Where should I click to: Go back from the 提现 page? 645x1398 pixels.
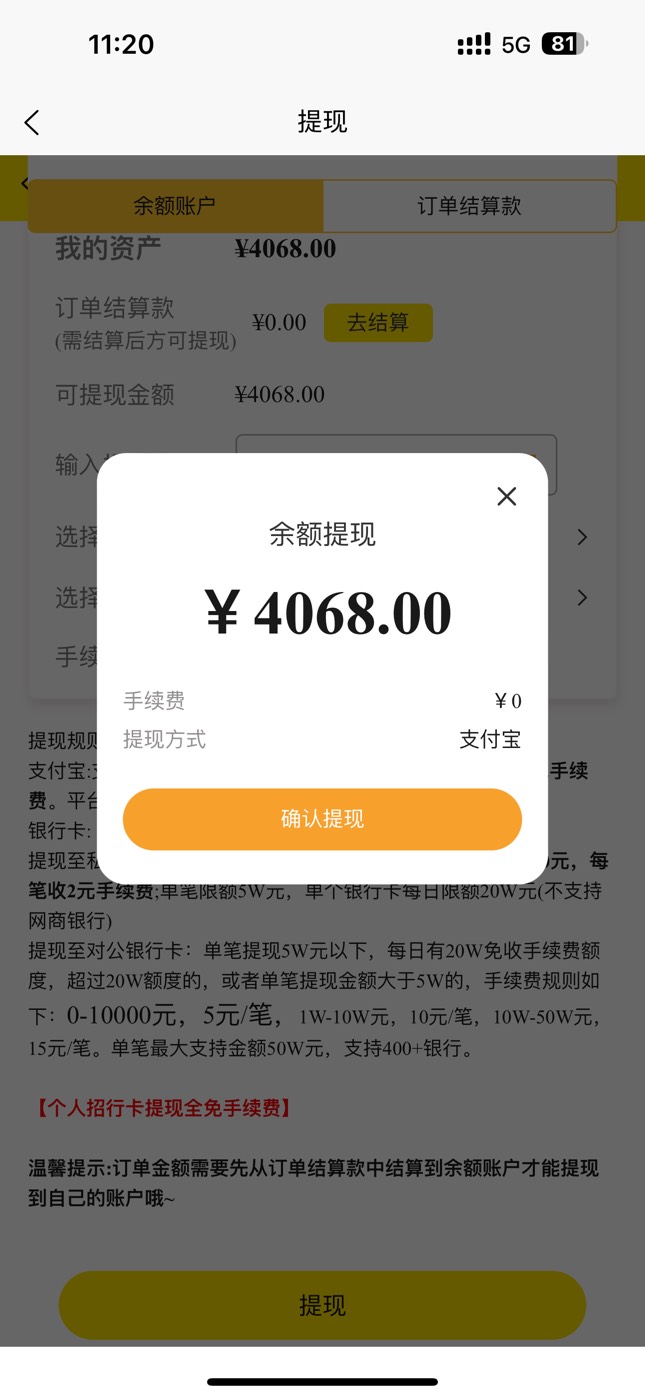[32, 122]
